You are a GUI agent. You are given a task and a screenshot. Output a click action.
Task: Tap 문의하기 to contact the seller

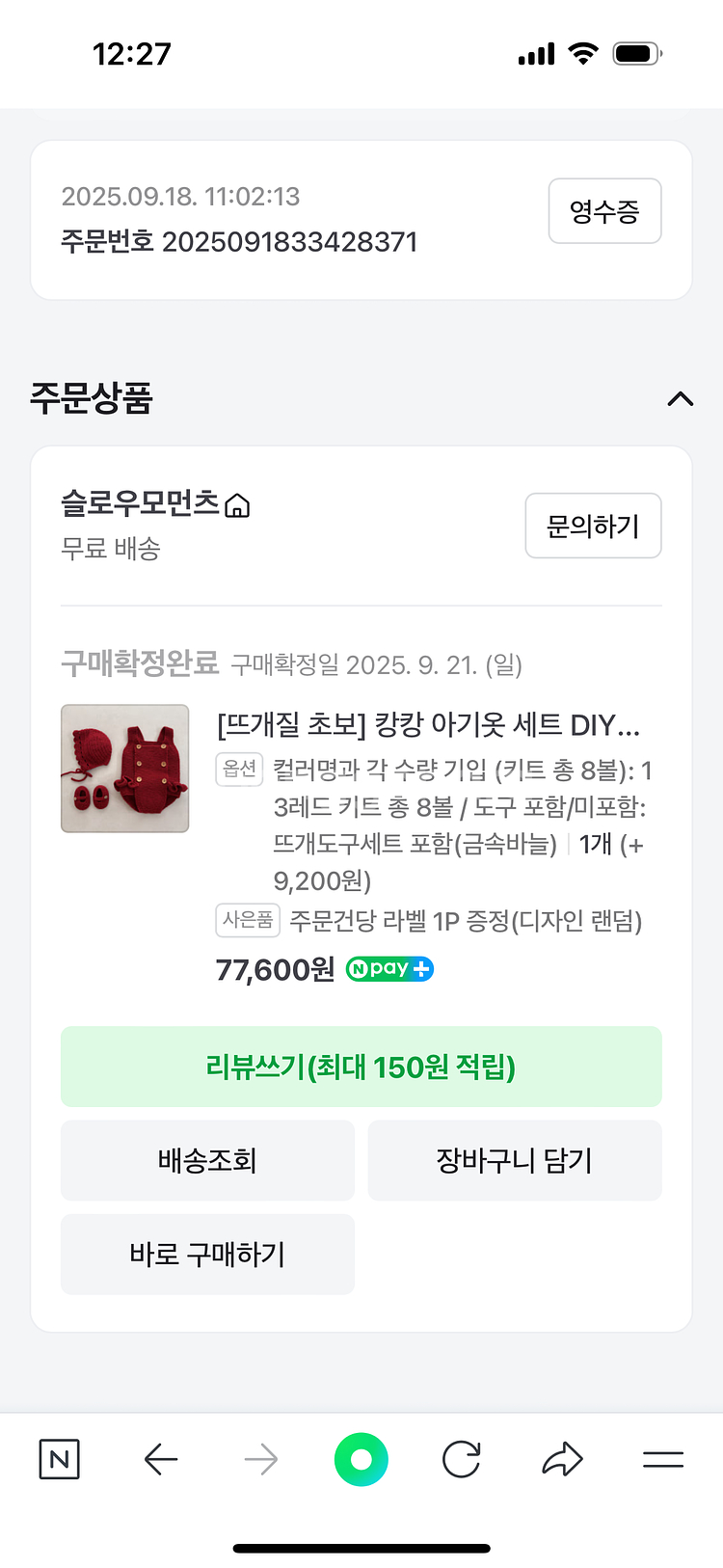pyautogui.click(x=593, y=526)
